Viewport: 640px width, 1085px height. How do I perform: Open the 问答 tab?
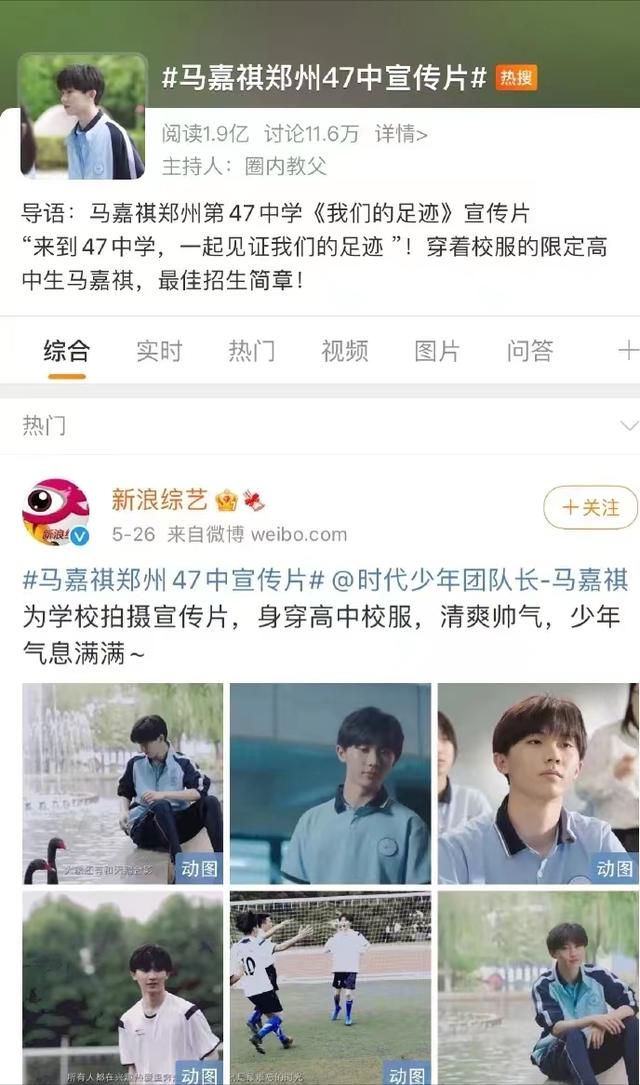pos(530,351)
